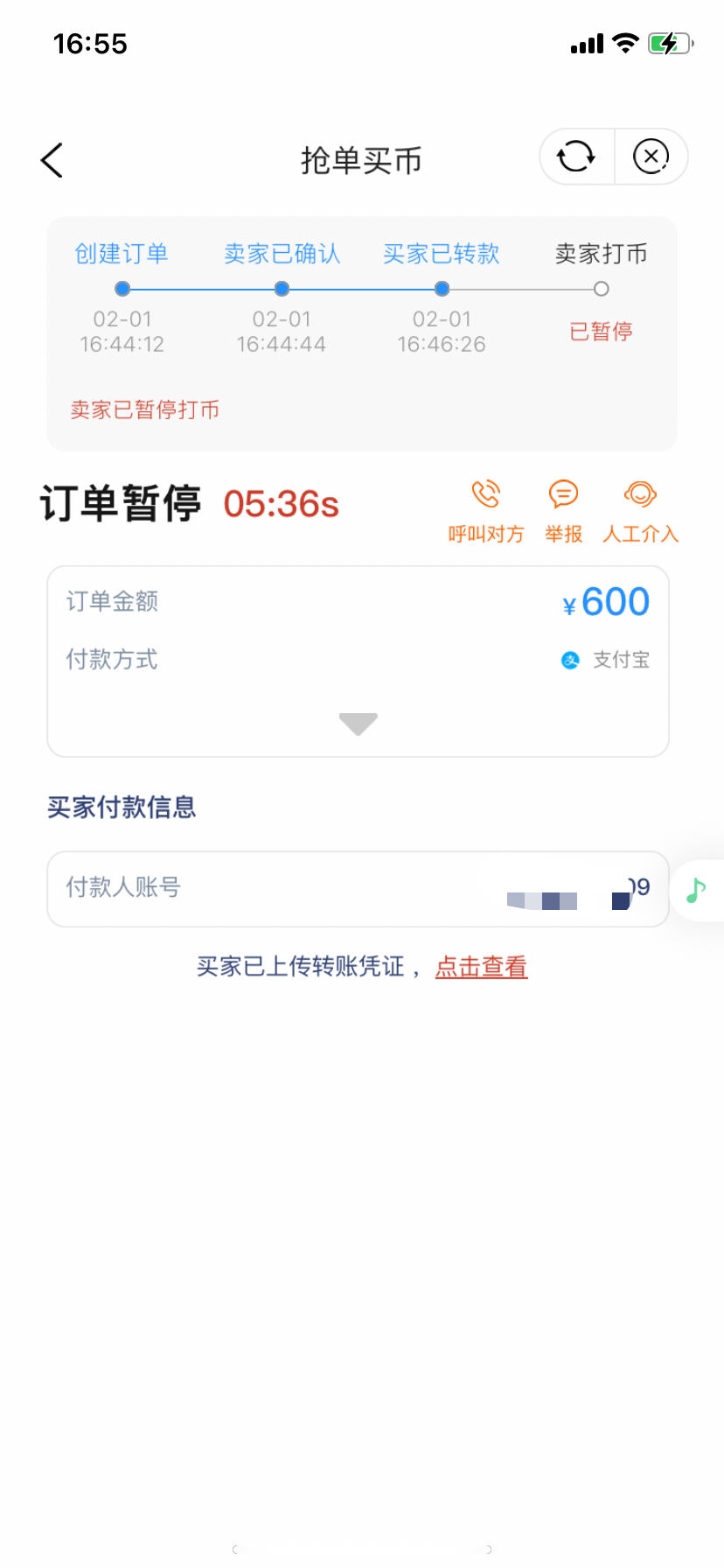Tap the floating music note icon
Screen dimensions: 724x1568
tap(696, 890)
